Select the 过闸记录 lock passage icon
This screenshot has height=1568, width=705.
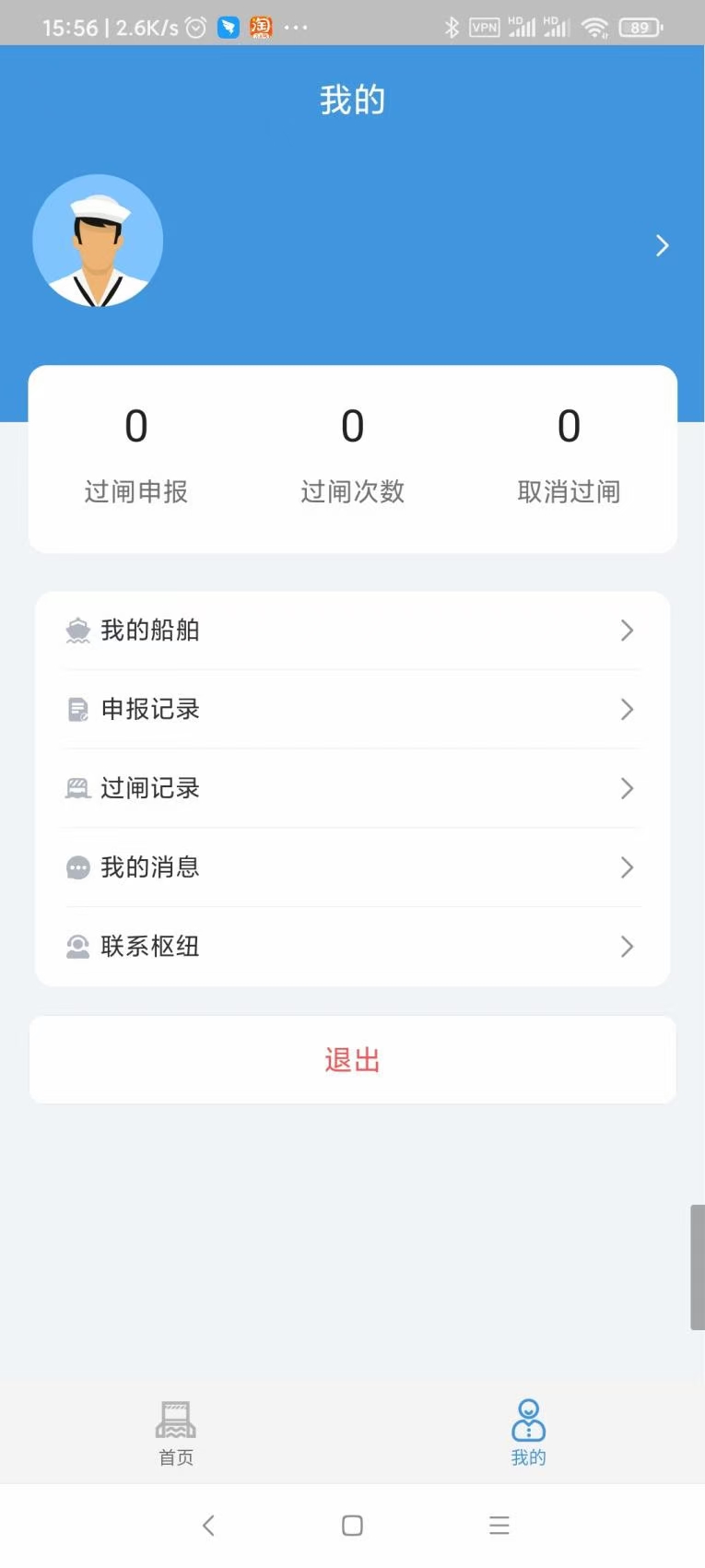(77, 788)
